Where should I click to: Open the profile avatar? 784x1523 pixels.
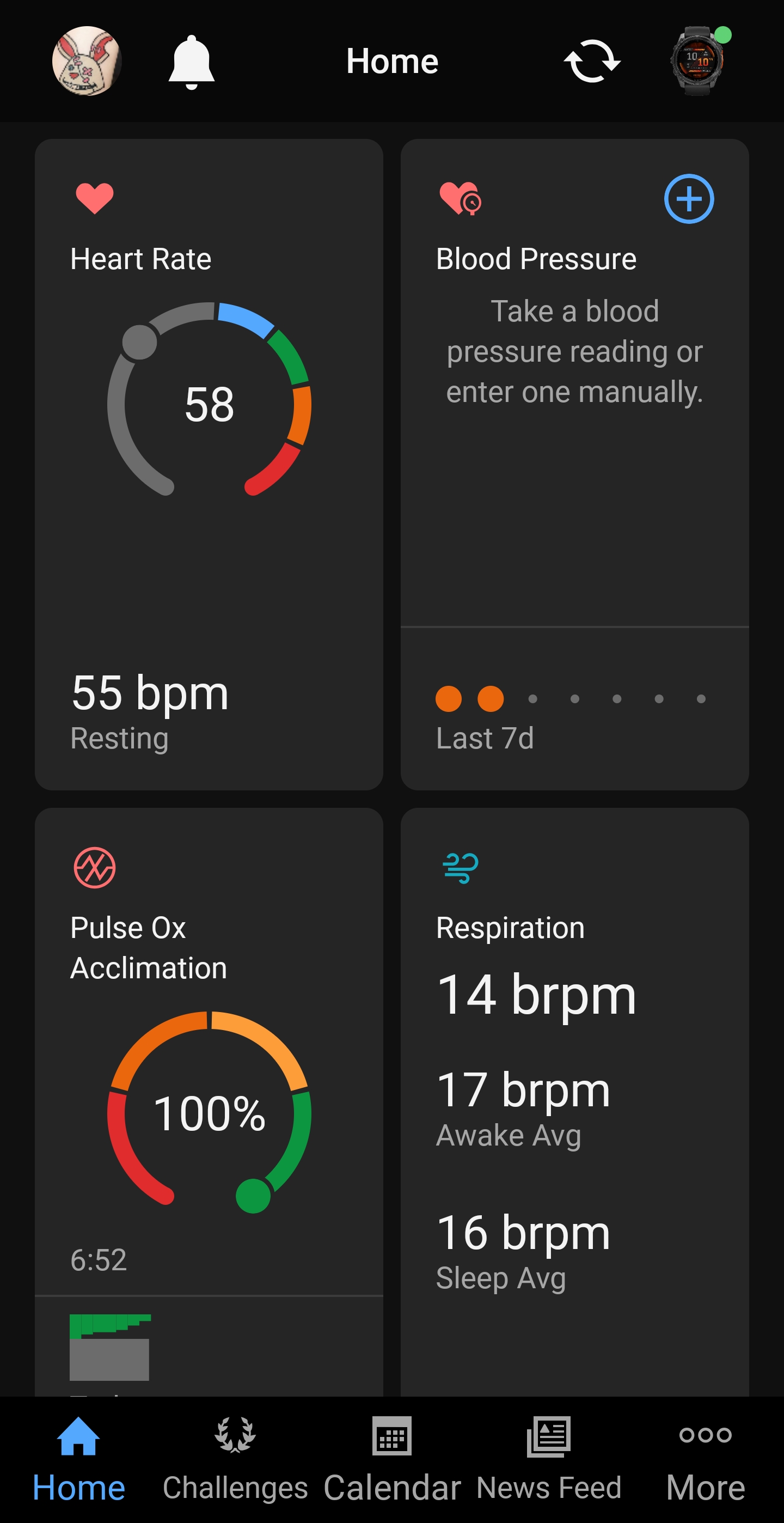(87, 61)
